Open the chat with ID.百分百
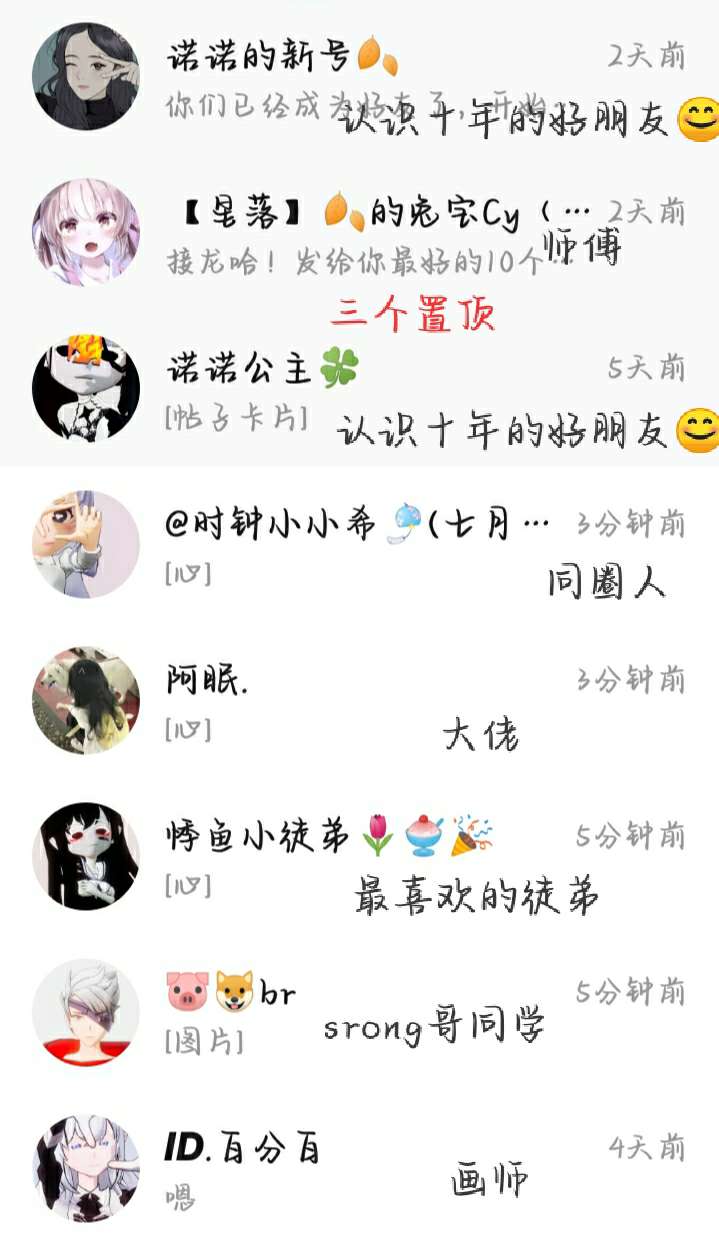Image resolution: width=719 pixels, height=1260 pixels. [x=359, y=1168]
